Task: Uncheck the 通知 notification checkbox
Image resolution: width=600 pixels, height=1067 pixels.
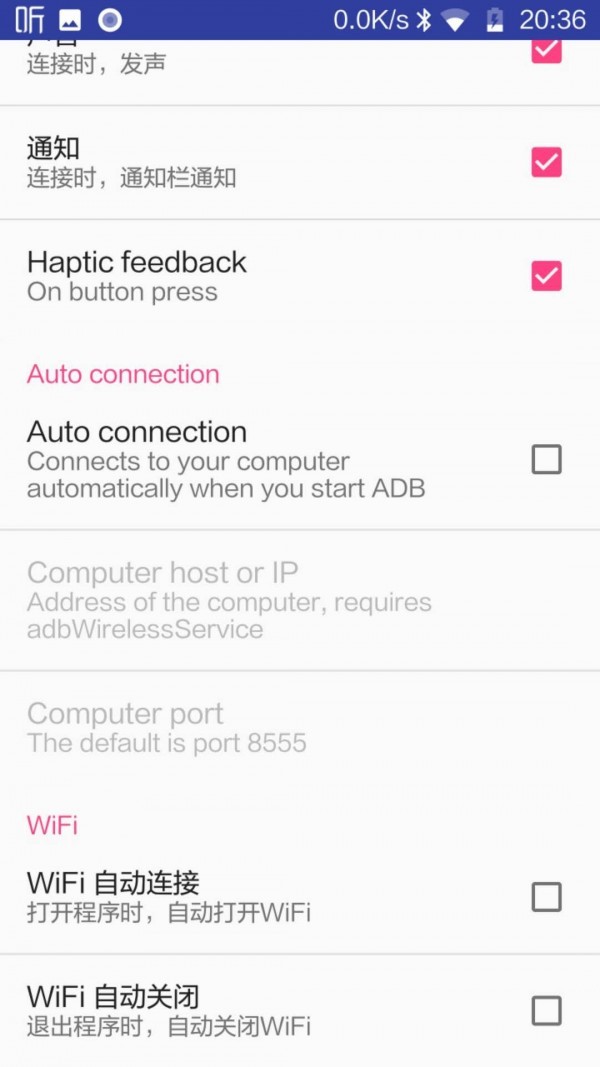Action: pyautogui.click(x=546, y=162)
